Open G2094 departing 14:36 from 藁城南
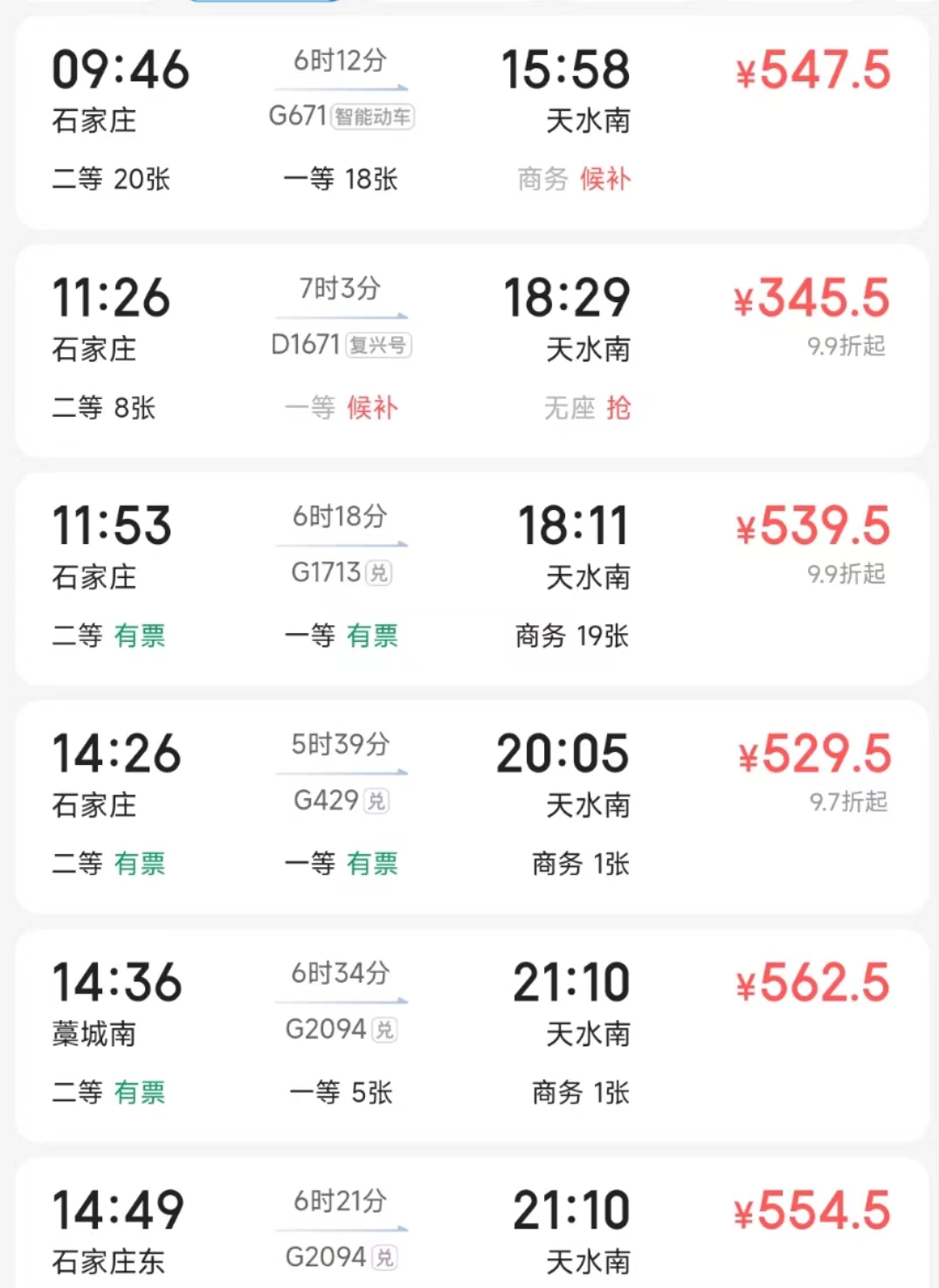 click(x=472, y=1036)
